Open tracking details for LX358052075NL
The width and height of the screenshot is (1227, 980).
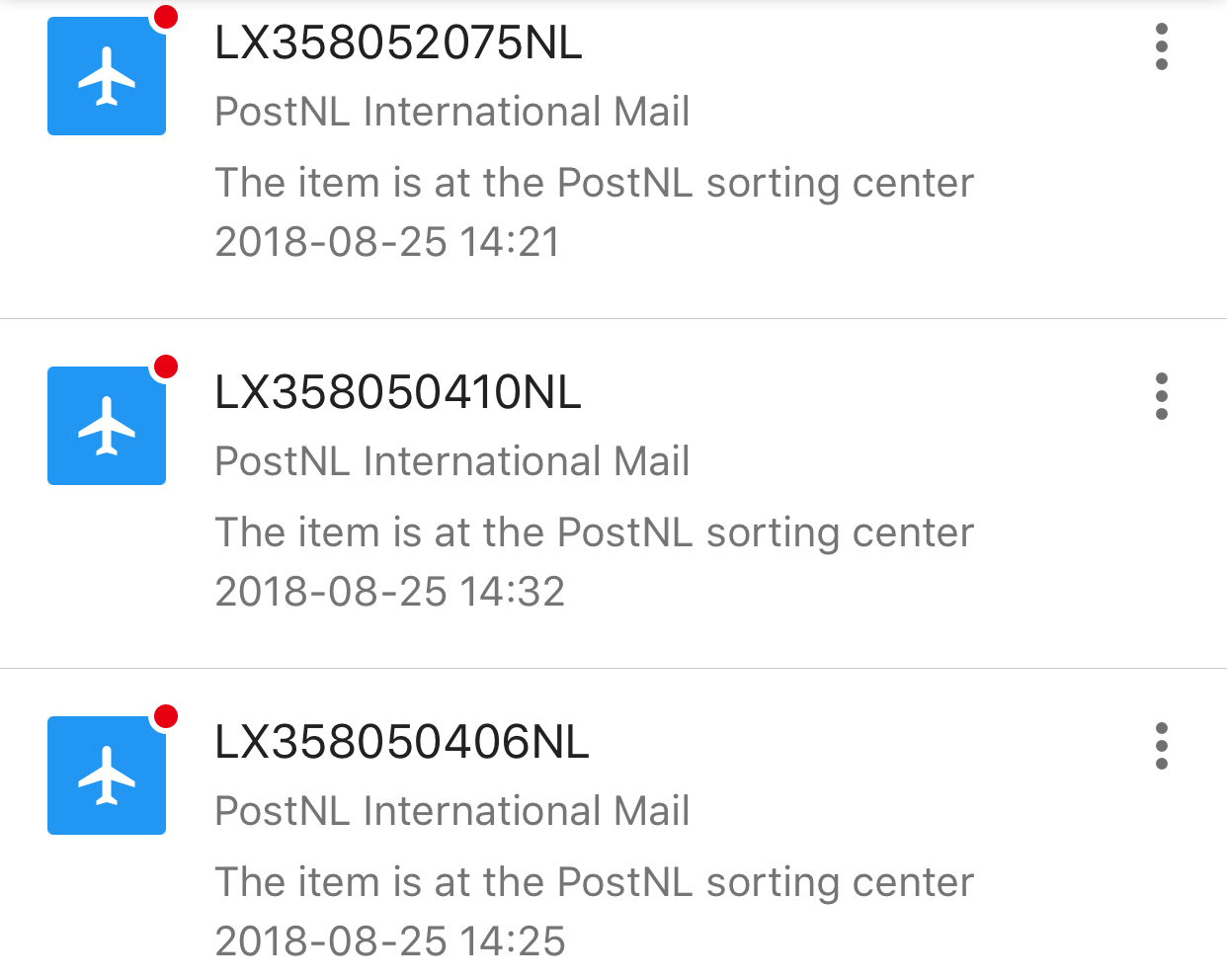click(x=398, y=43)
